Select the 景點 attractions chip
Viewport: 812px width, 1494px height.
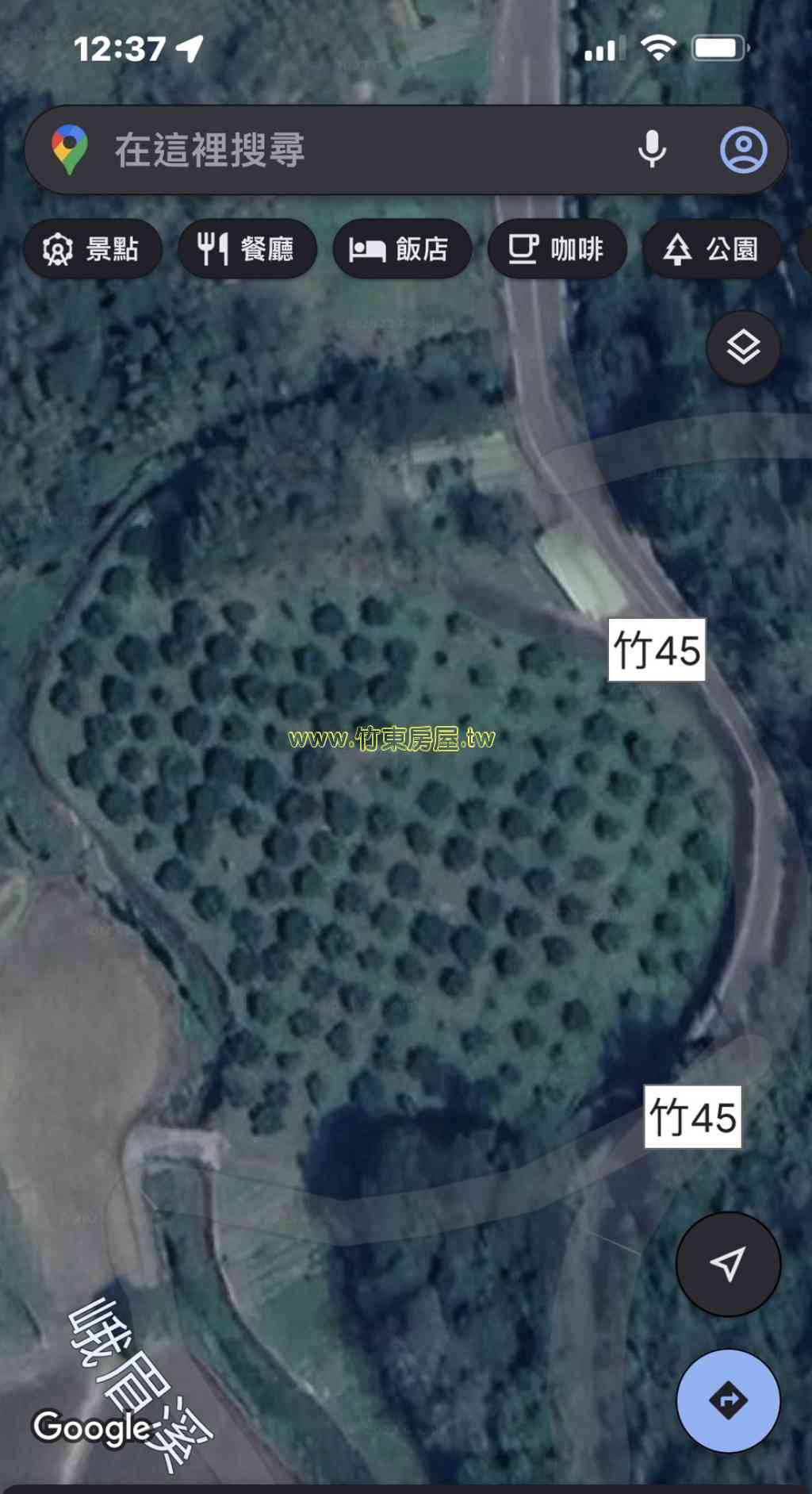click(x=92, y=249)
